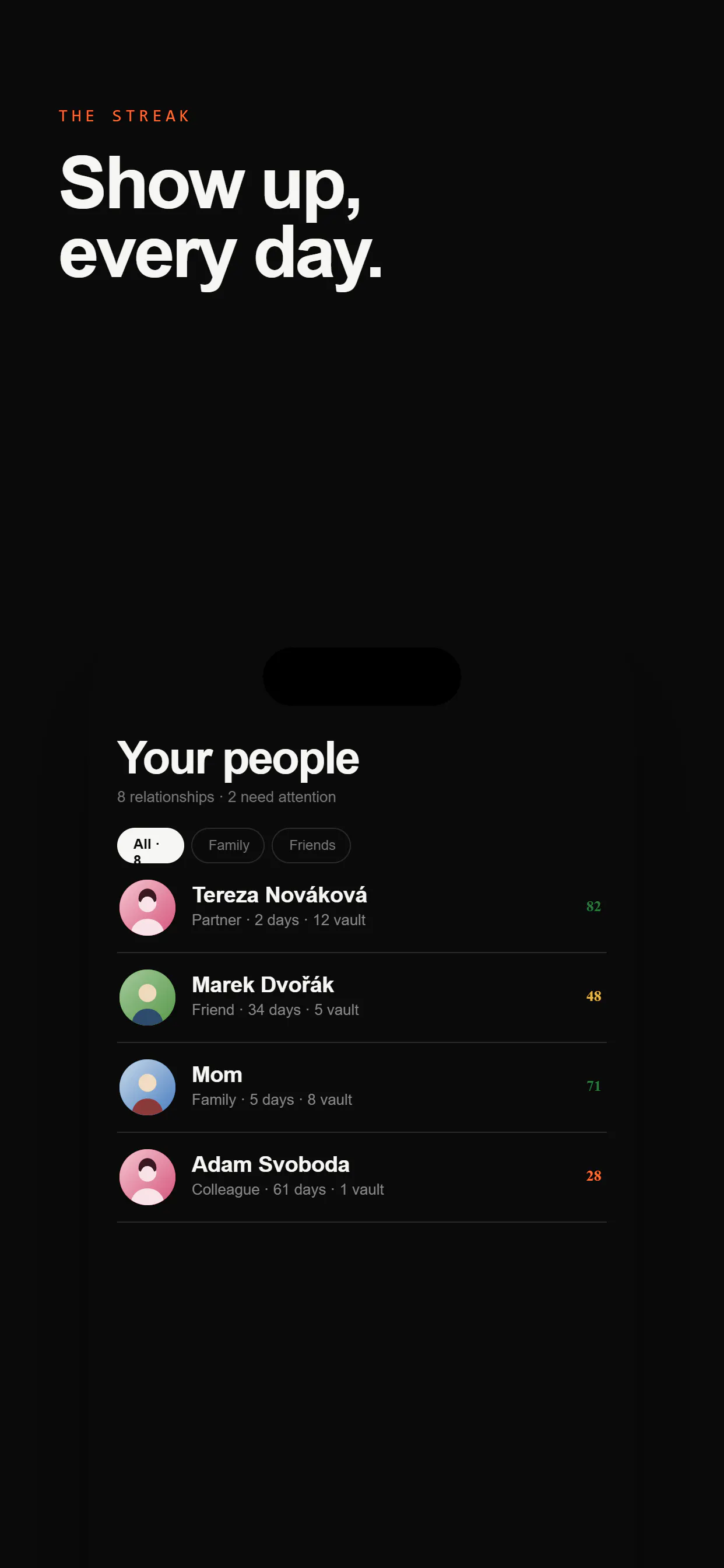View Mom's relationship details
Viewport: 724px width, 1568px height.
point(361,1088)
